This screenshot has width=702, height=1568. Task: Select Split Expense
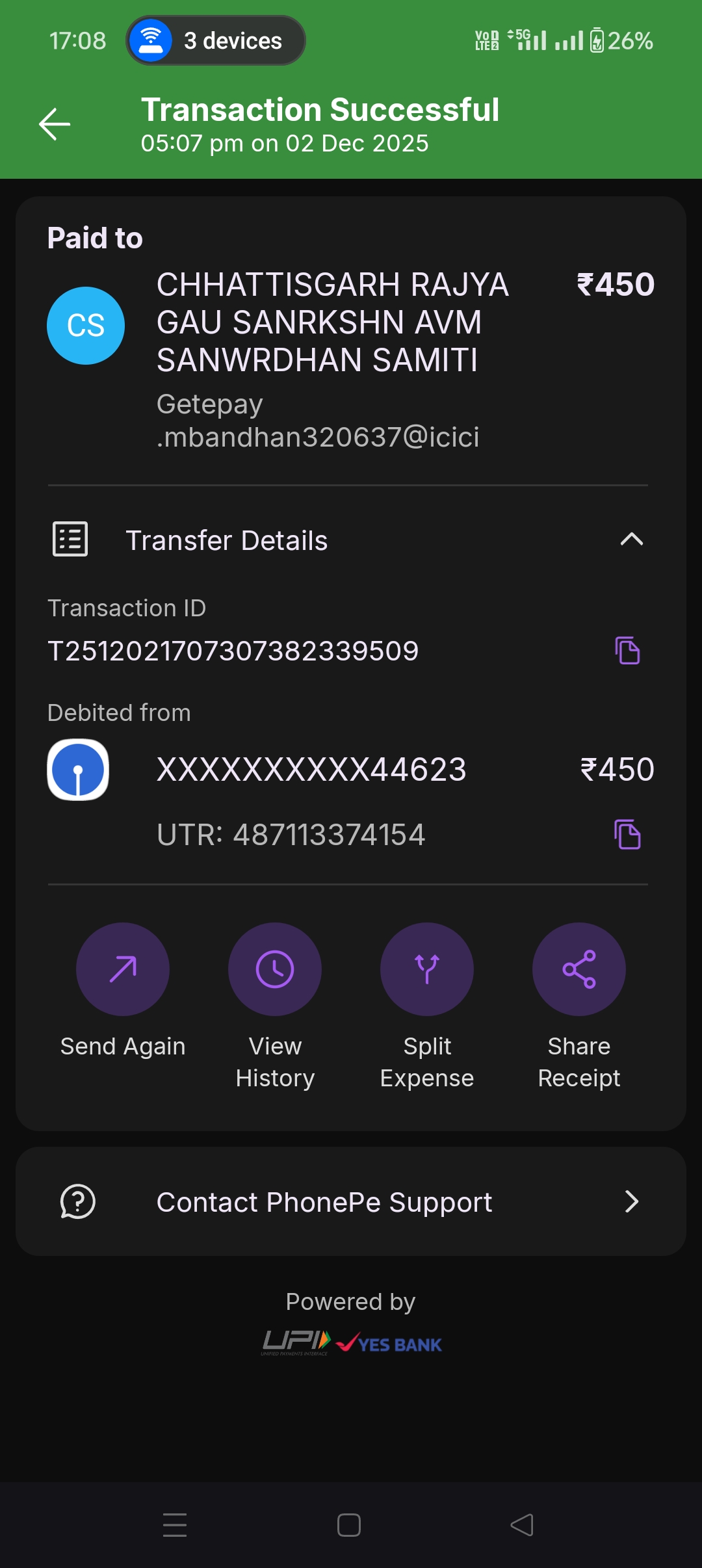click(427, 969)
